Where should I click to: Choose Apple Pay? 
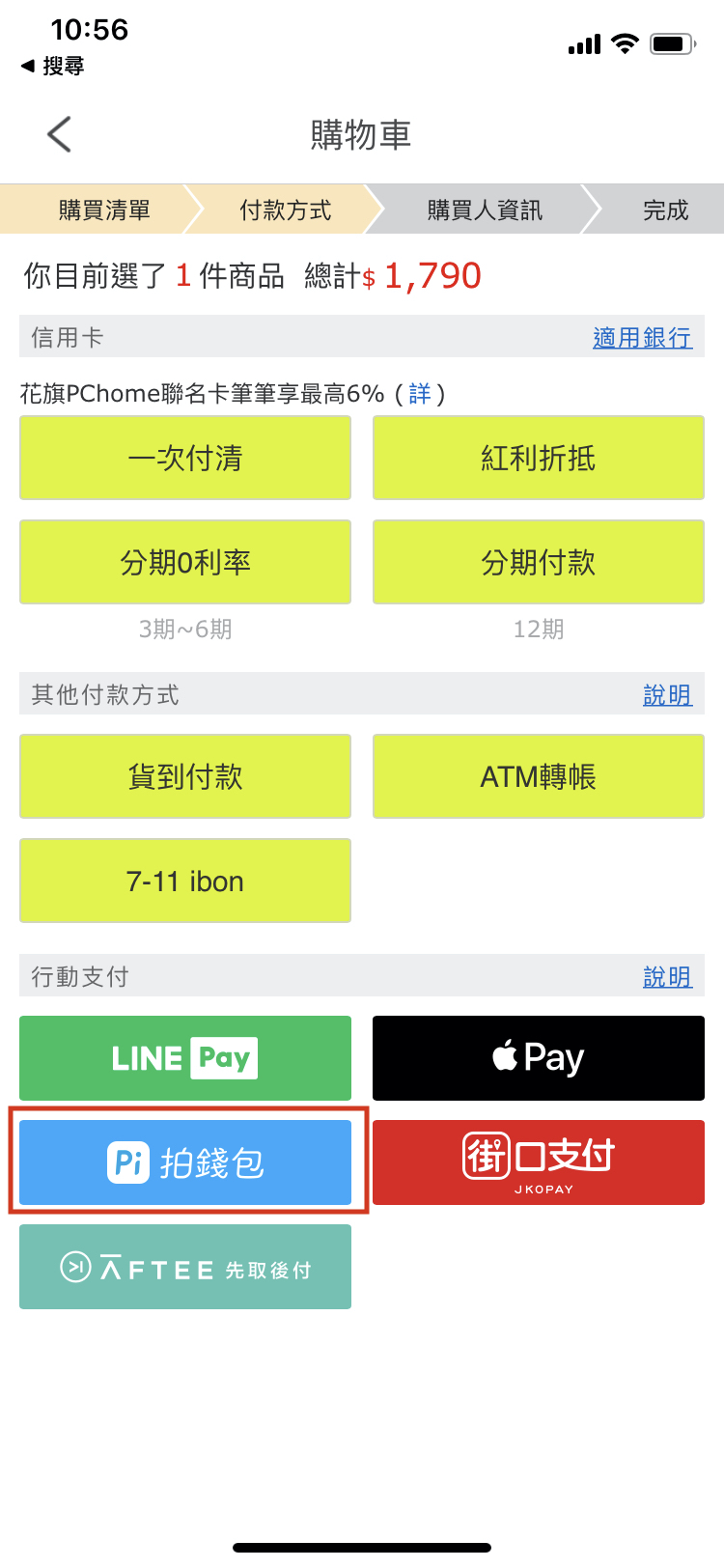coord(539,1058)
